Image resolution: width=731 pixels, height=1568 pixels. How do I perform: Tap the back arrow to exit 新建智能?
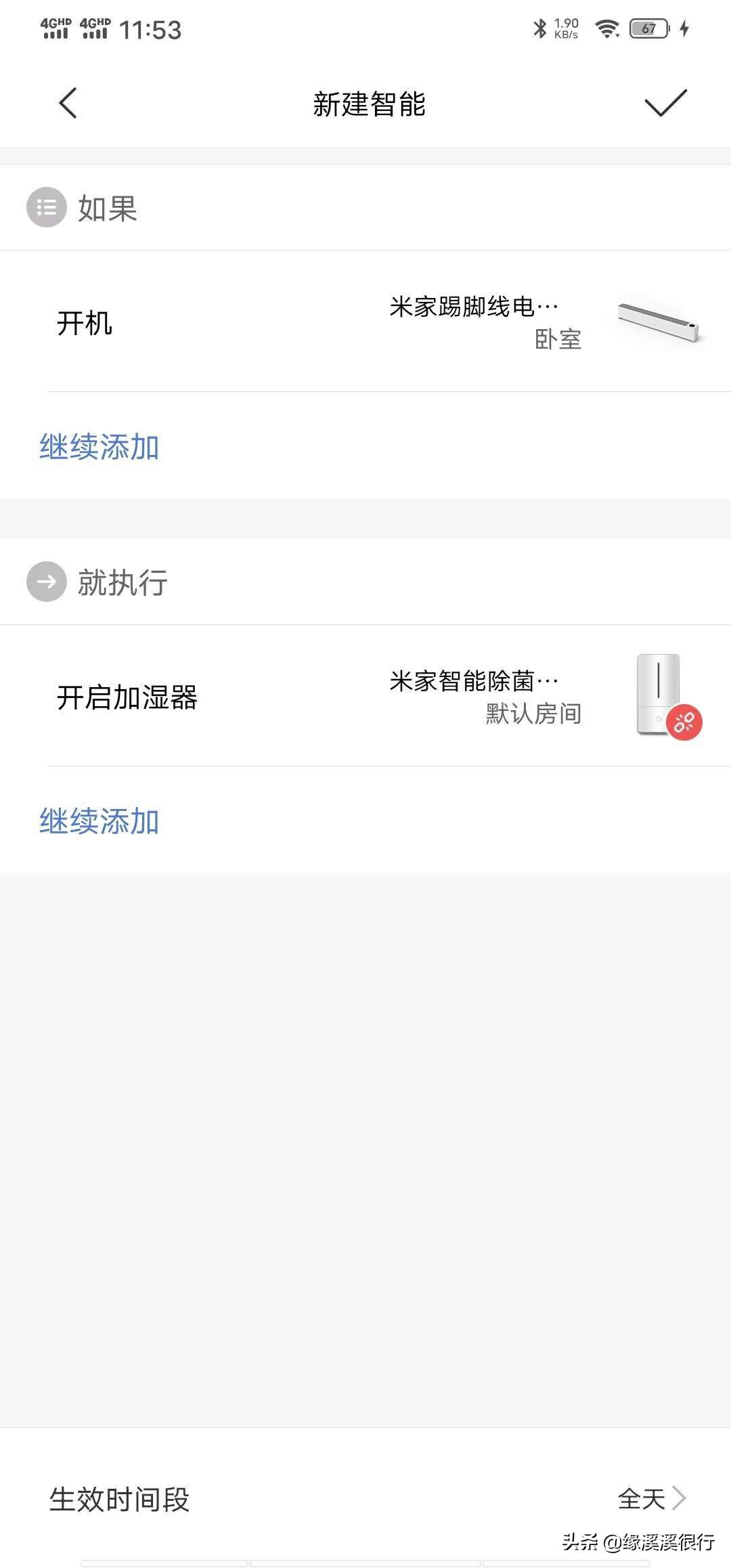click(68, 104)
